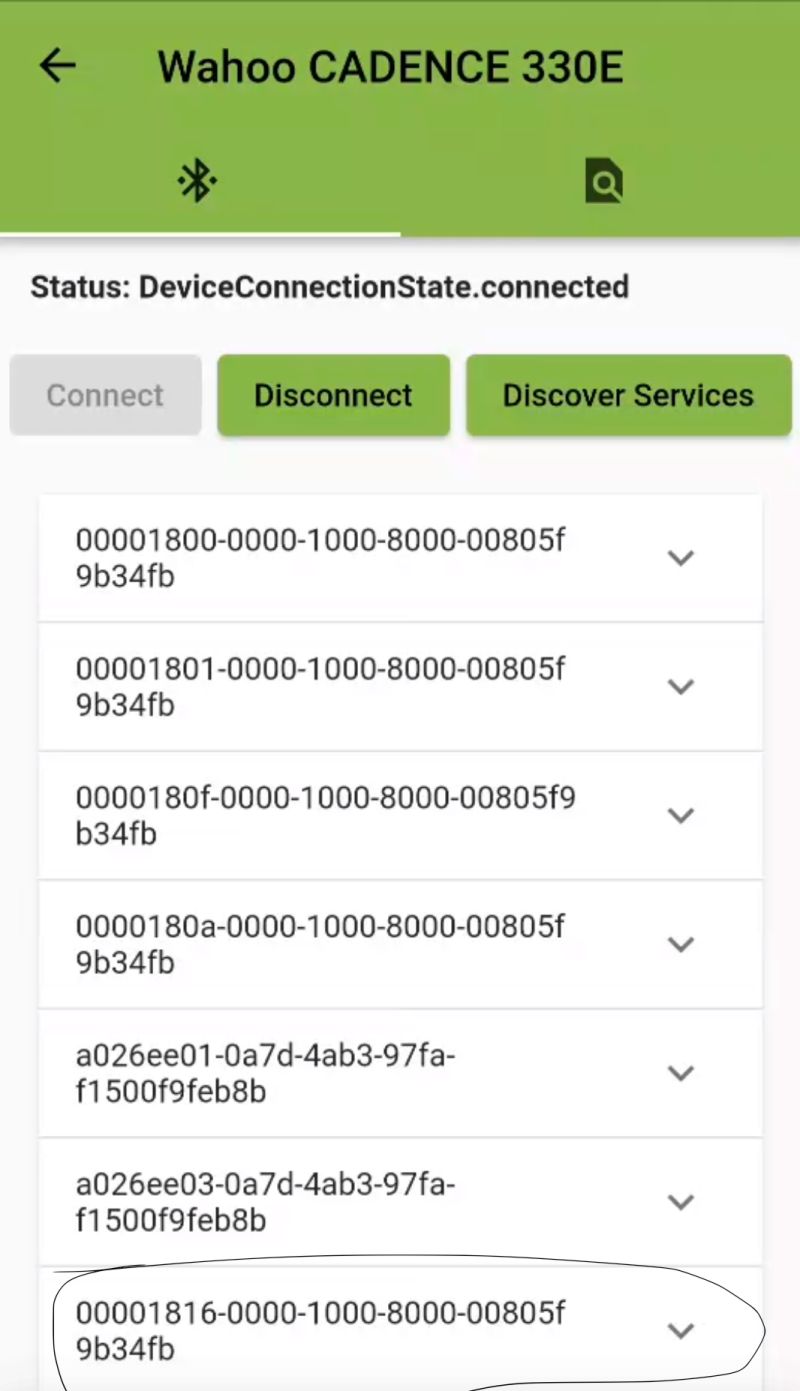Select the Wahoo CADENCE 330E title
The height and width of the screenshot is (1391, 800).
pyautogui.click(x=389, y=66)
